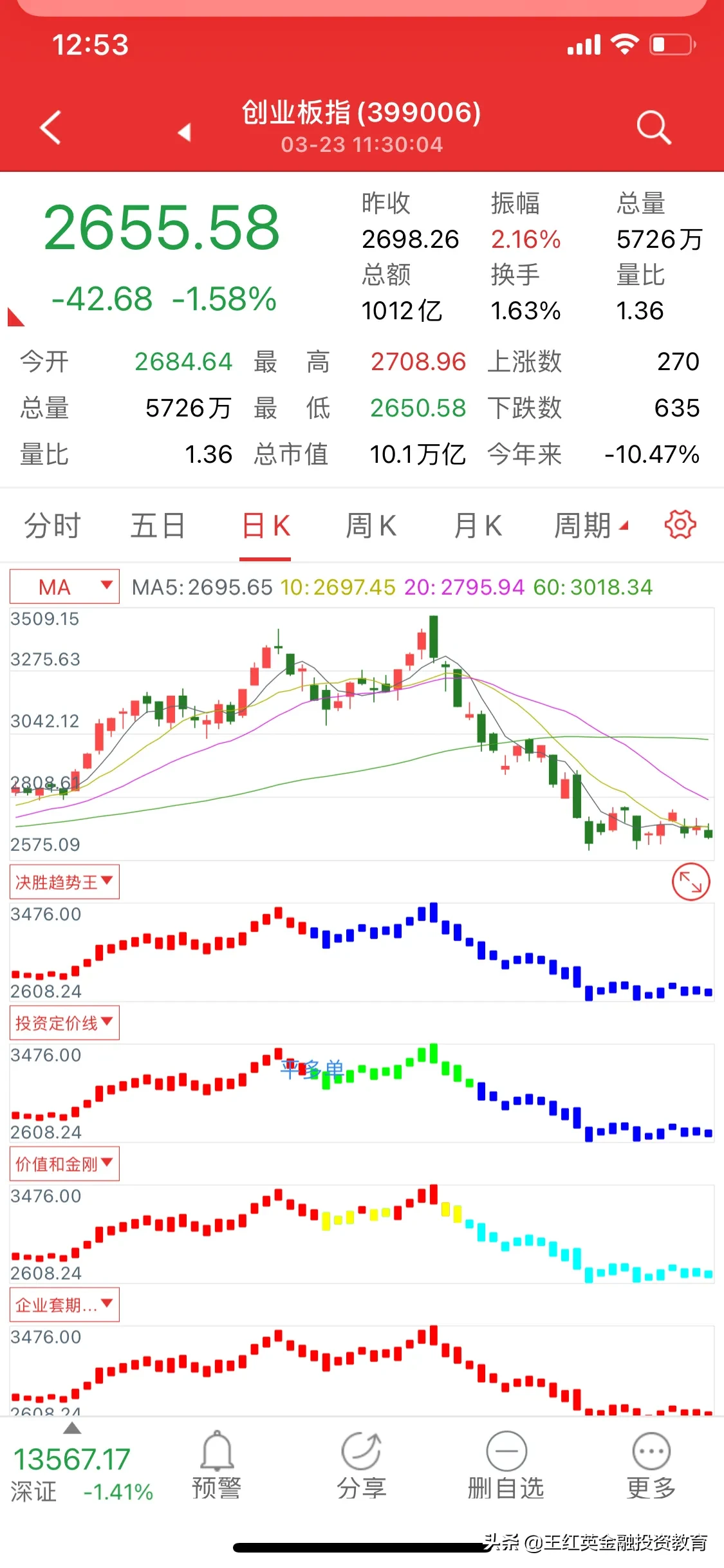Open chart settings gear icon
The height and width of the screenshot is (1568, 724).
[x=680, y=525]
